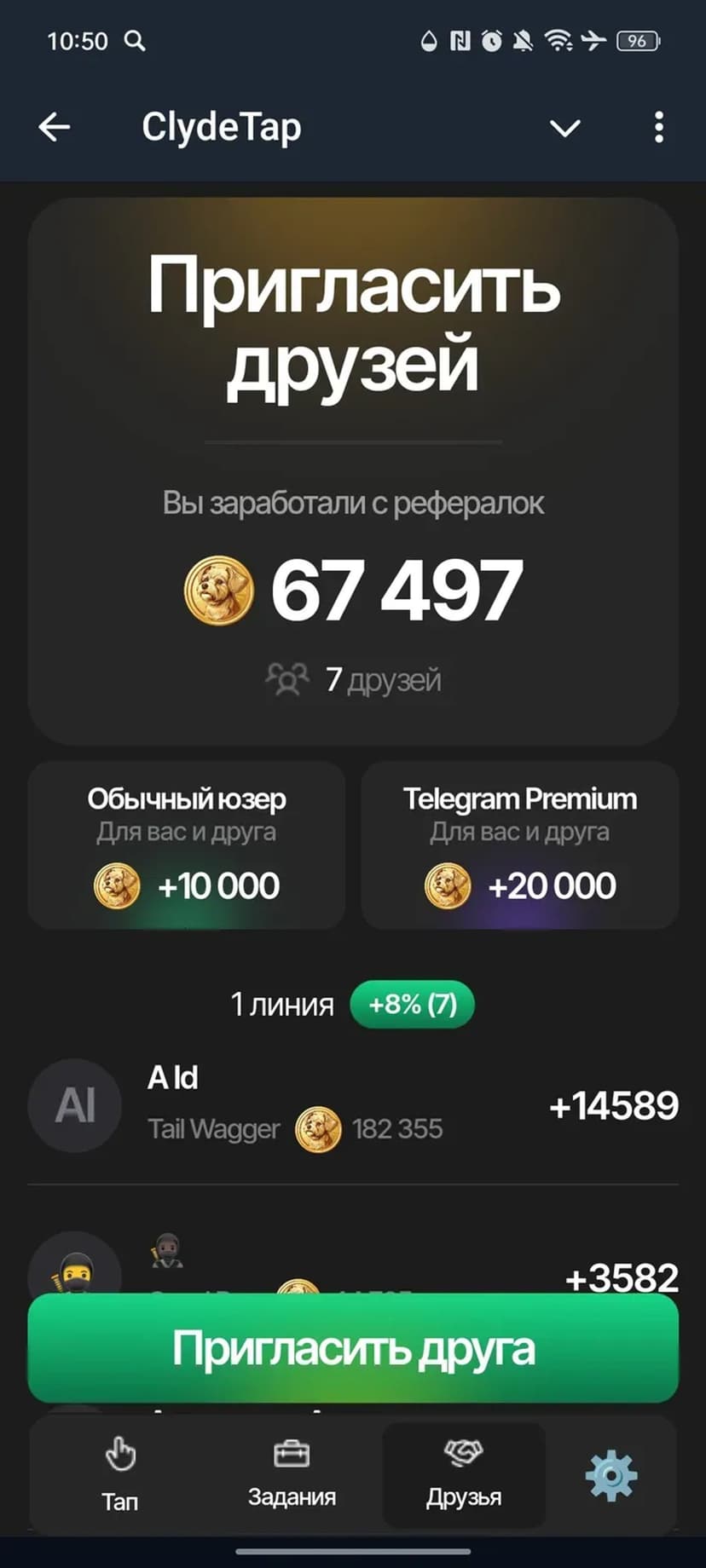Open settings via the gear icon
The height and width of the screenshot is (1568, 706).
tap(611, 1476)
